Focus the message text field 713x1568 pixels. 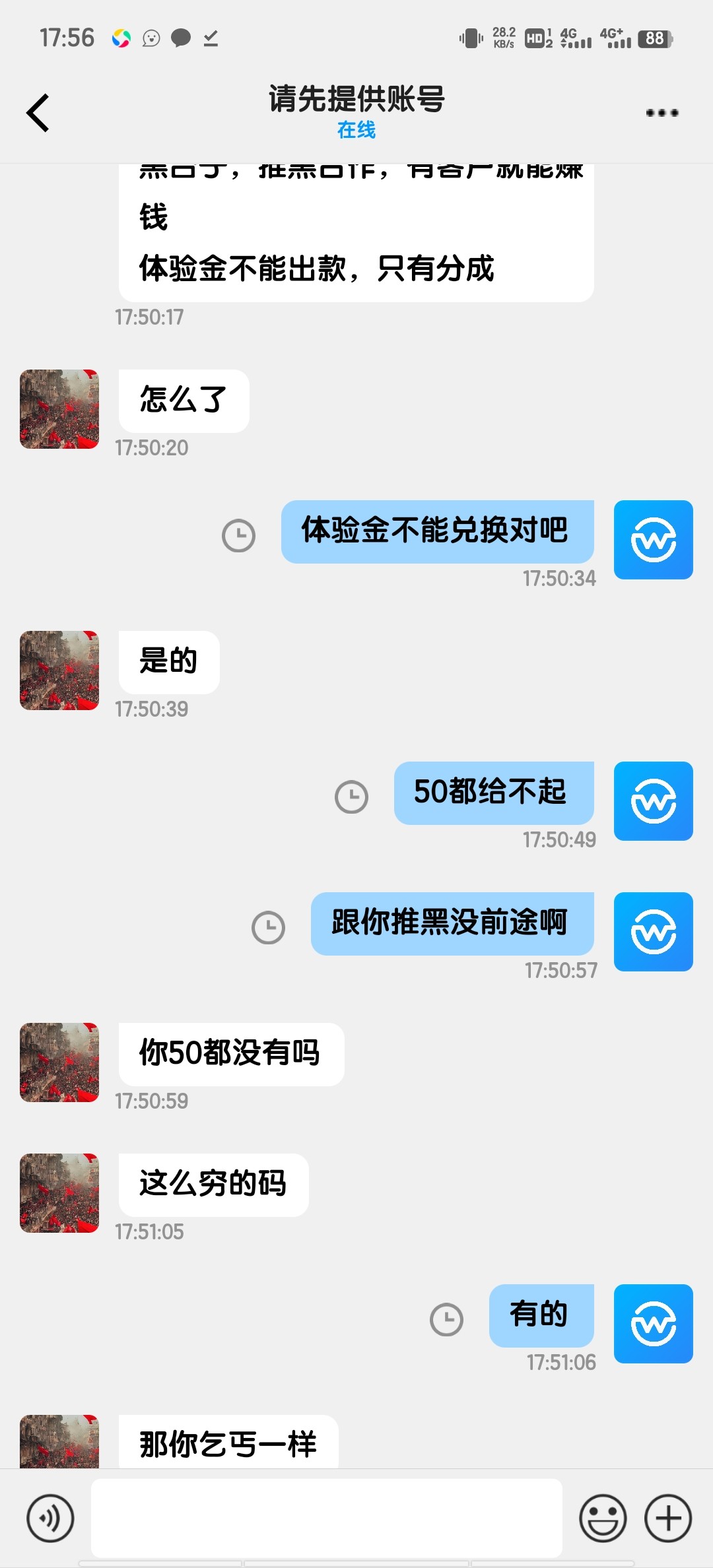326,1518
